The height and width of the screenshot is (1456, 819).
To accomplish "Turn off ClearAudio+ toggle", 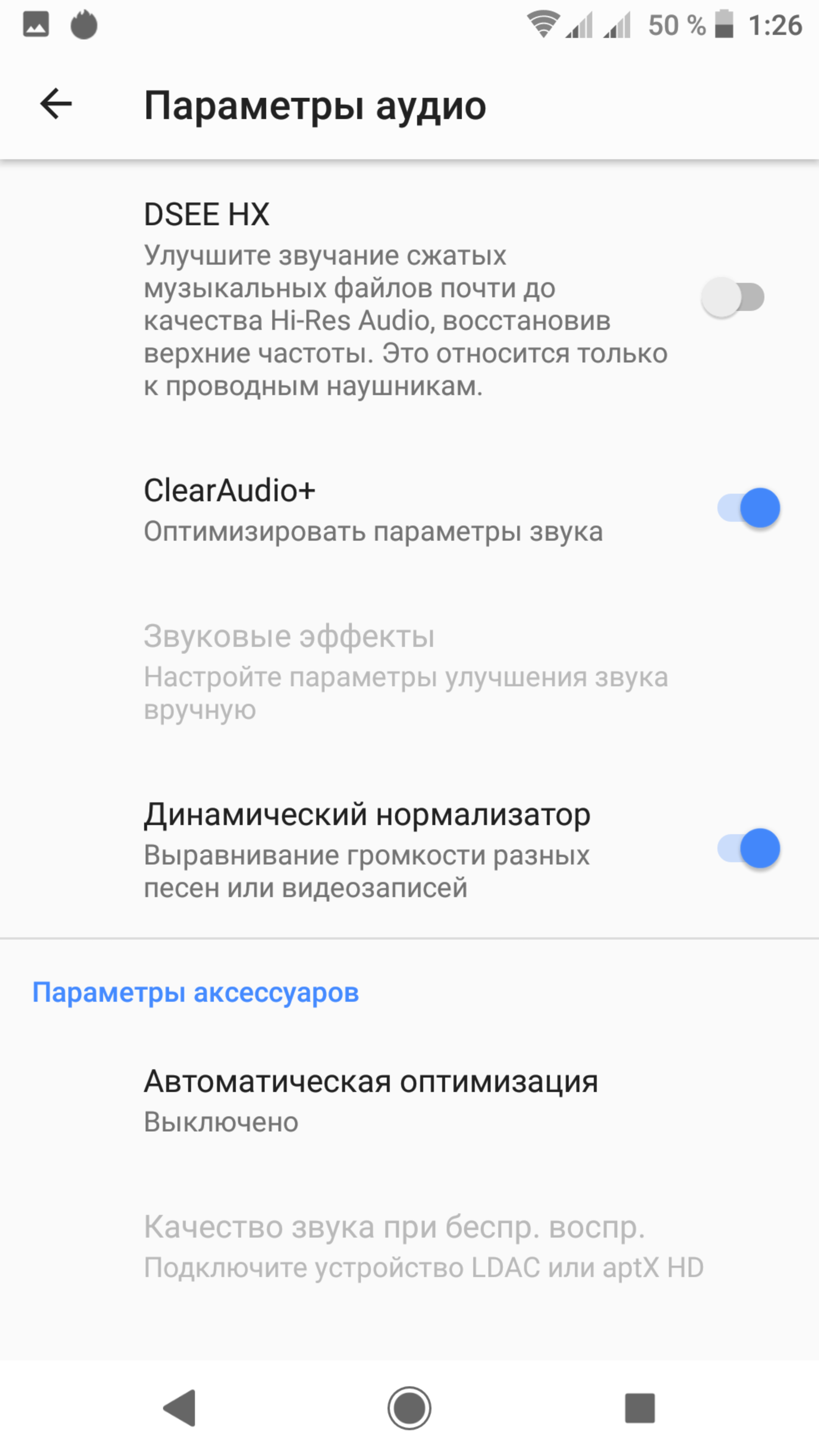I will point(748,508).
